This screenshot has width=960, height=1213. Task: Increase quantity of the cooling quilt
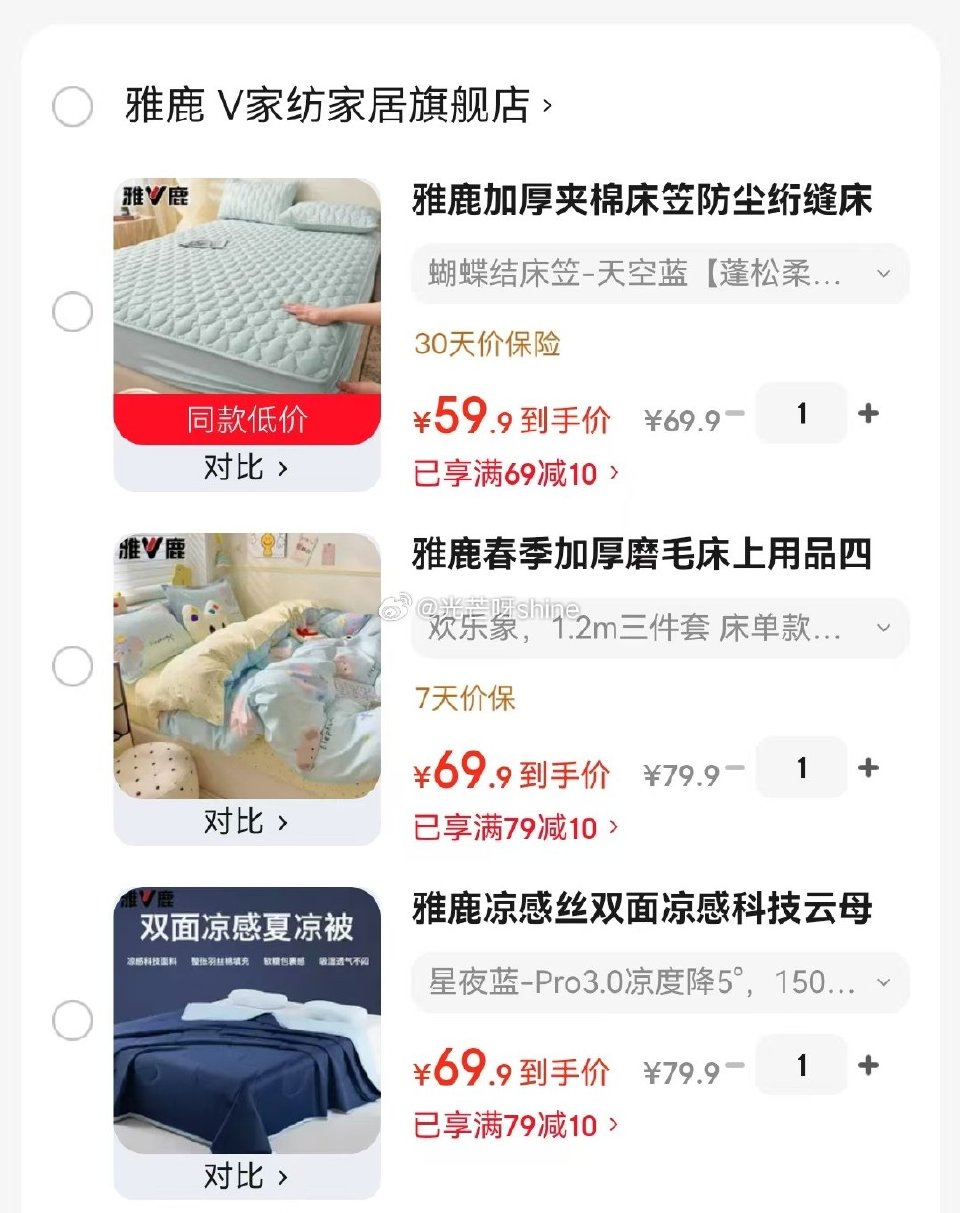tap(868, 1065)
